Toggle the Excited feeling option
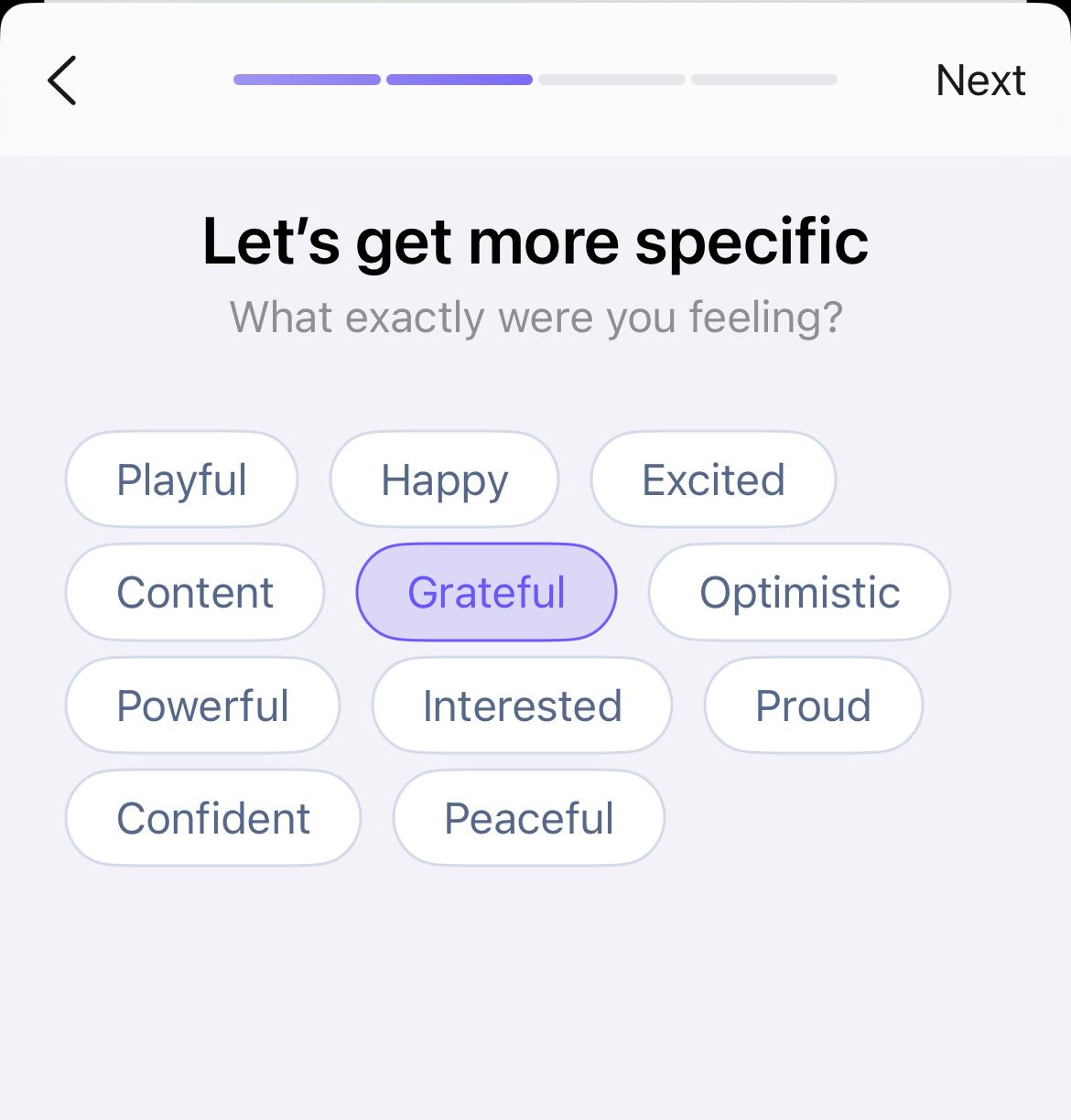This screenshot has height=1120, width=1071. point(714,479)
